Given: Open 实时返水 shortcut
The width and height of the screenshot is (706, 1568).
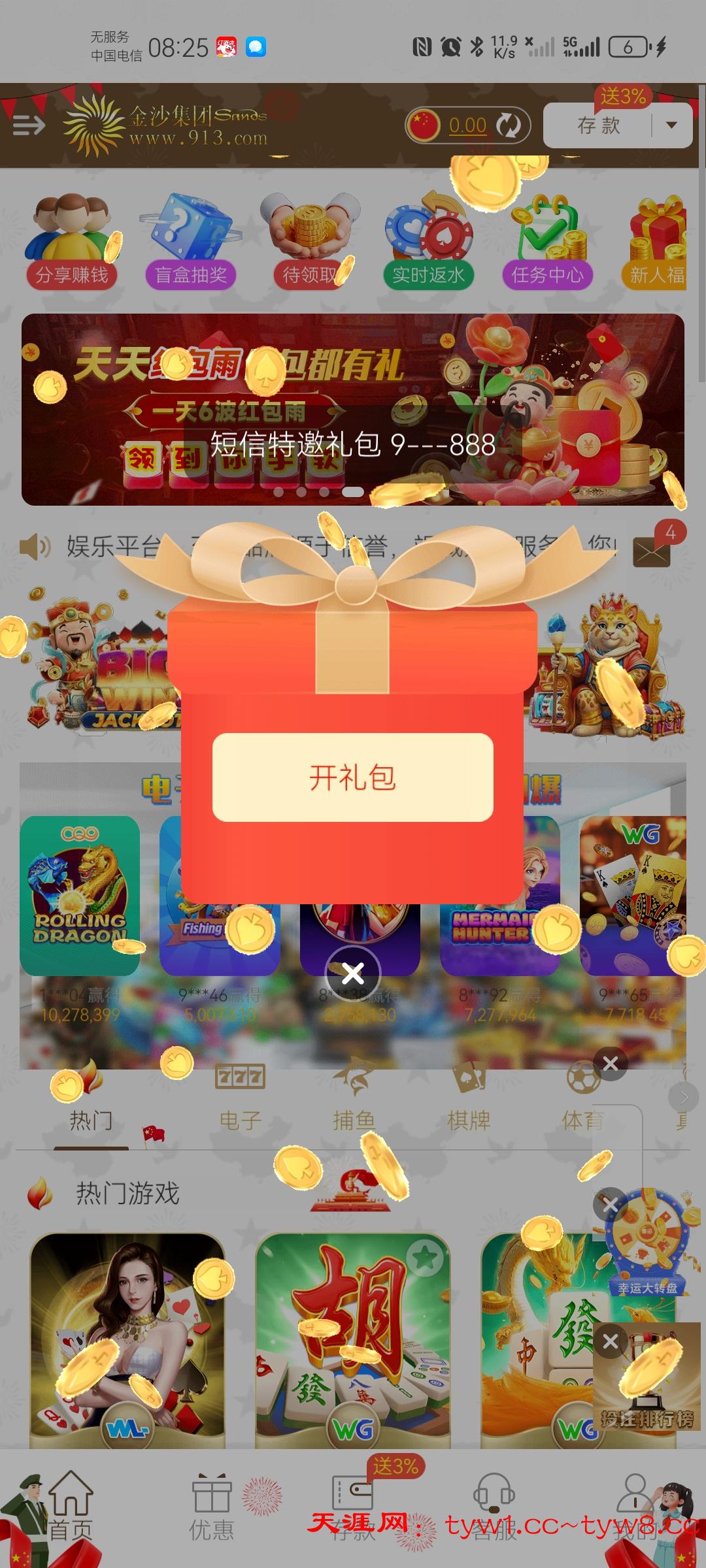Looking at the screenshot, I should [428, 243].
